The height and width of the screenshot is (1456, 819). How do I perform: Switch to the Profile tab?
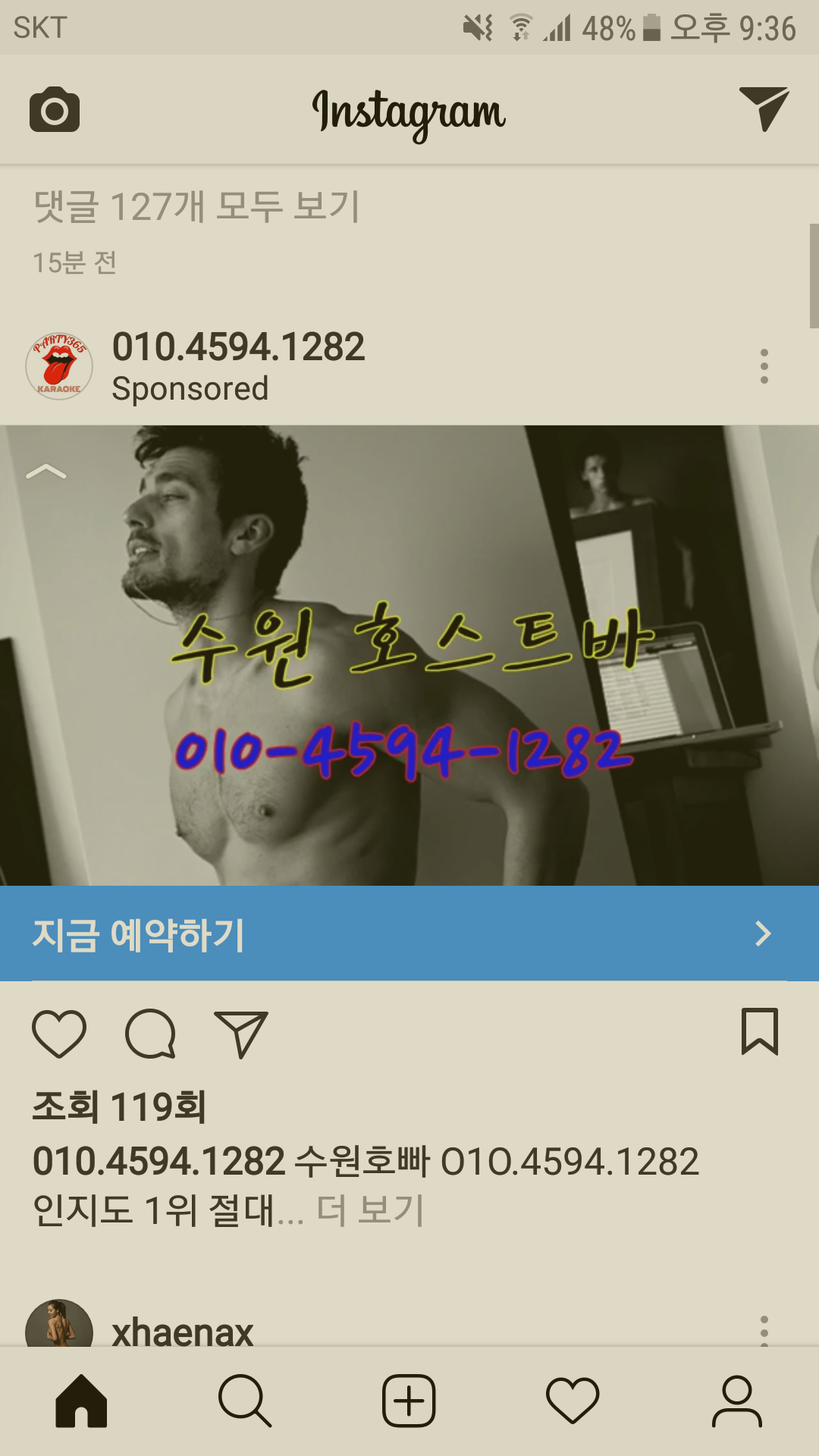pos(736,1401)
